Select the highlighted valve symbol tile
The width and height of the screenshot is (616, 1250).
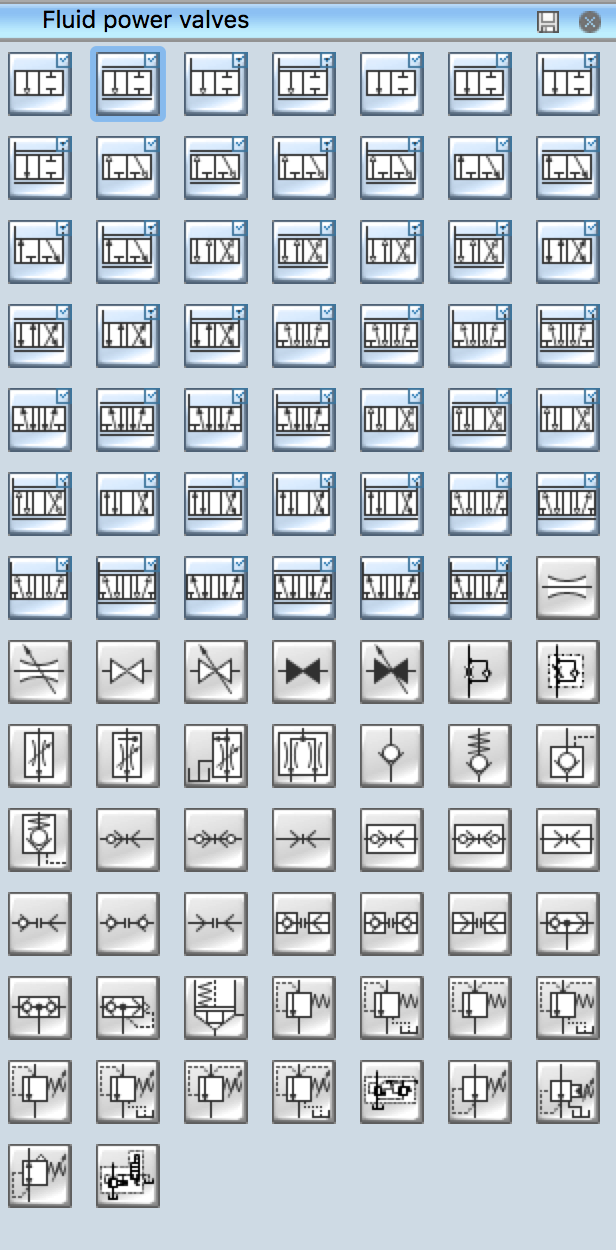coord(128,84)
